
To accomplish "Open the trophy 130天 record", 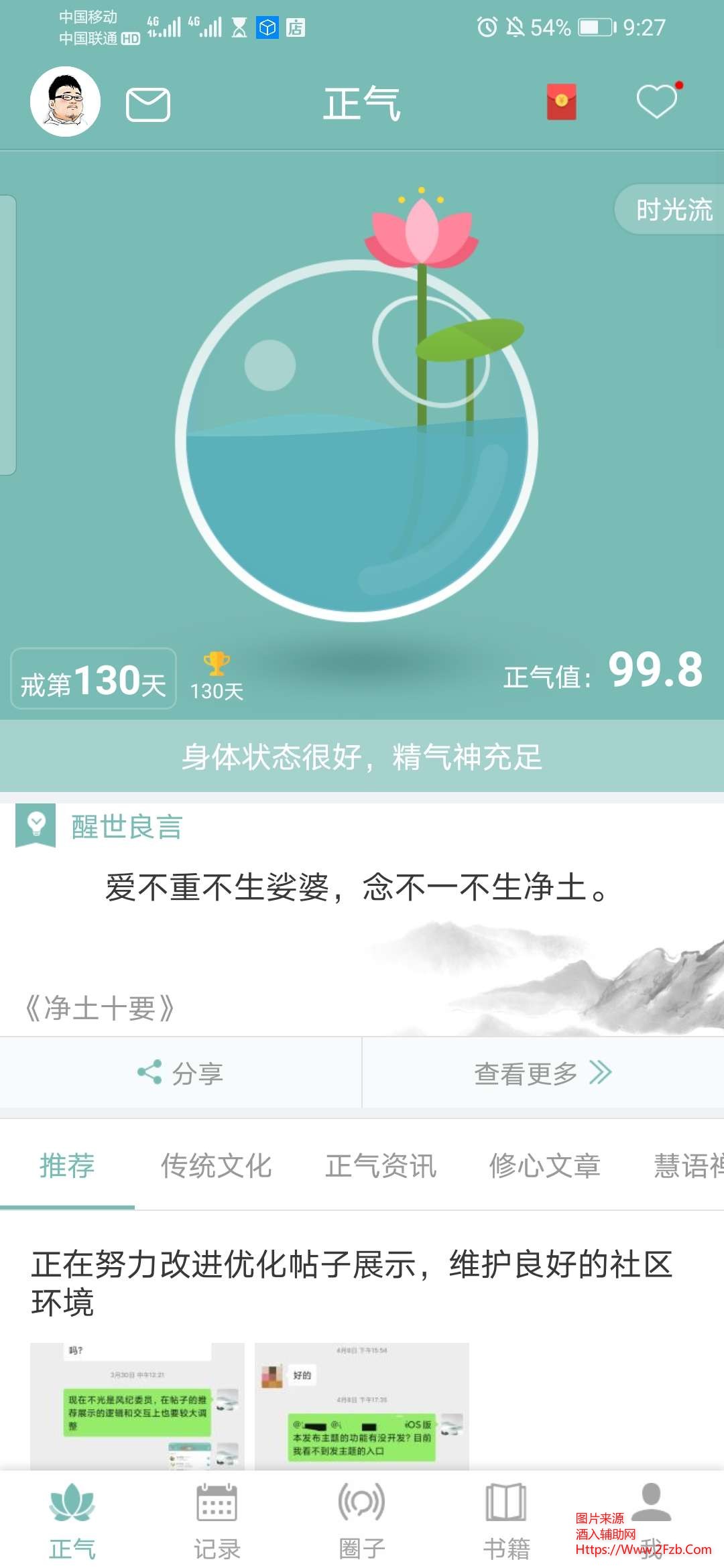I will coord(217,677).
